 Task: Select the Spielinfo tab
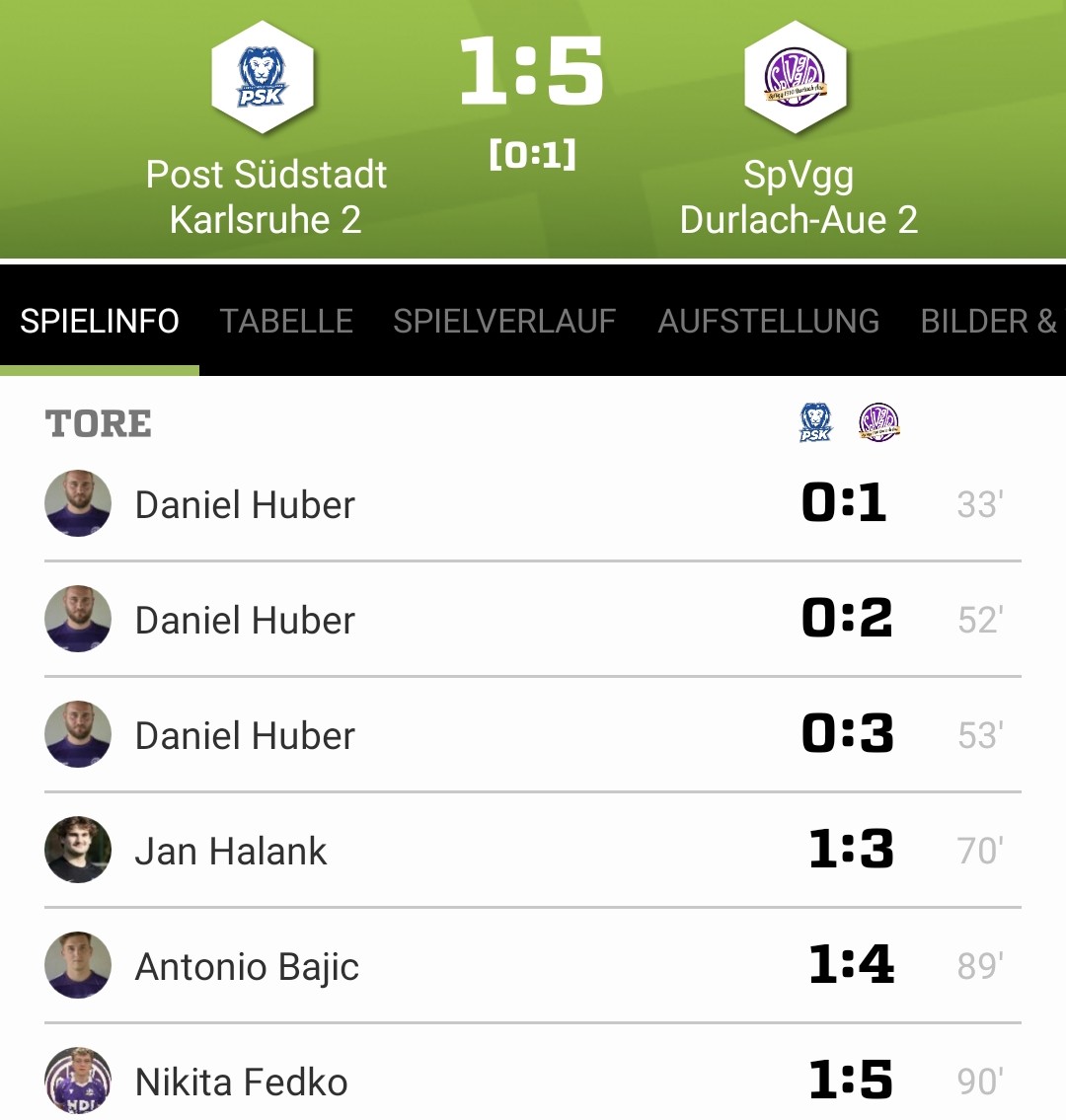tap(100, 321)
